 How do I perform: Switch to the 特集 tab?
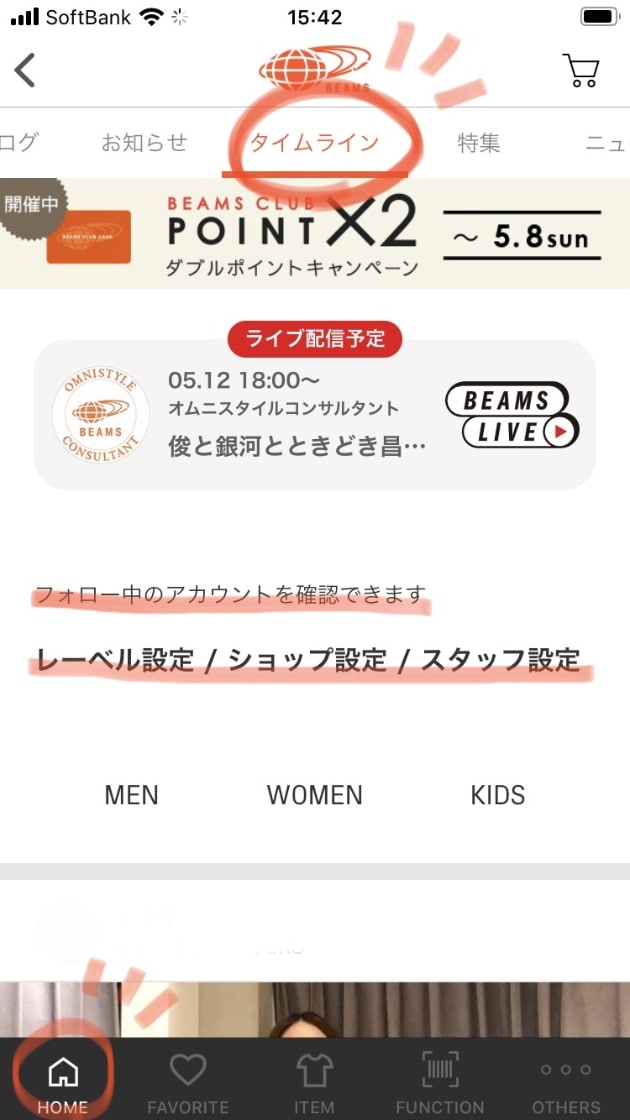coord(478,142)
